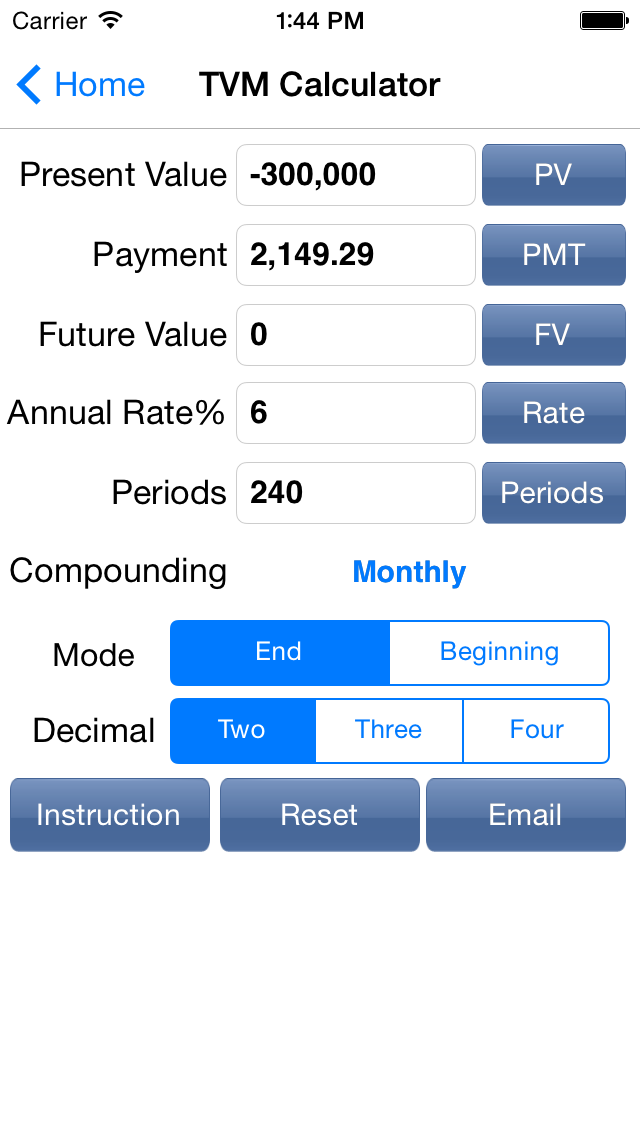This screenshot has height=1136, width=640.
Task: Edit the Present Value field
Action: 356,175
